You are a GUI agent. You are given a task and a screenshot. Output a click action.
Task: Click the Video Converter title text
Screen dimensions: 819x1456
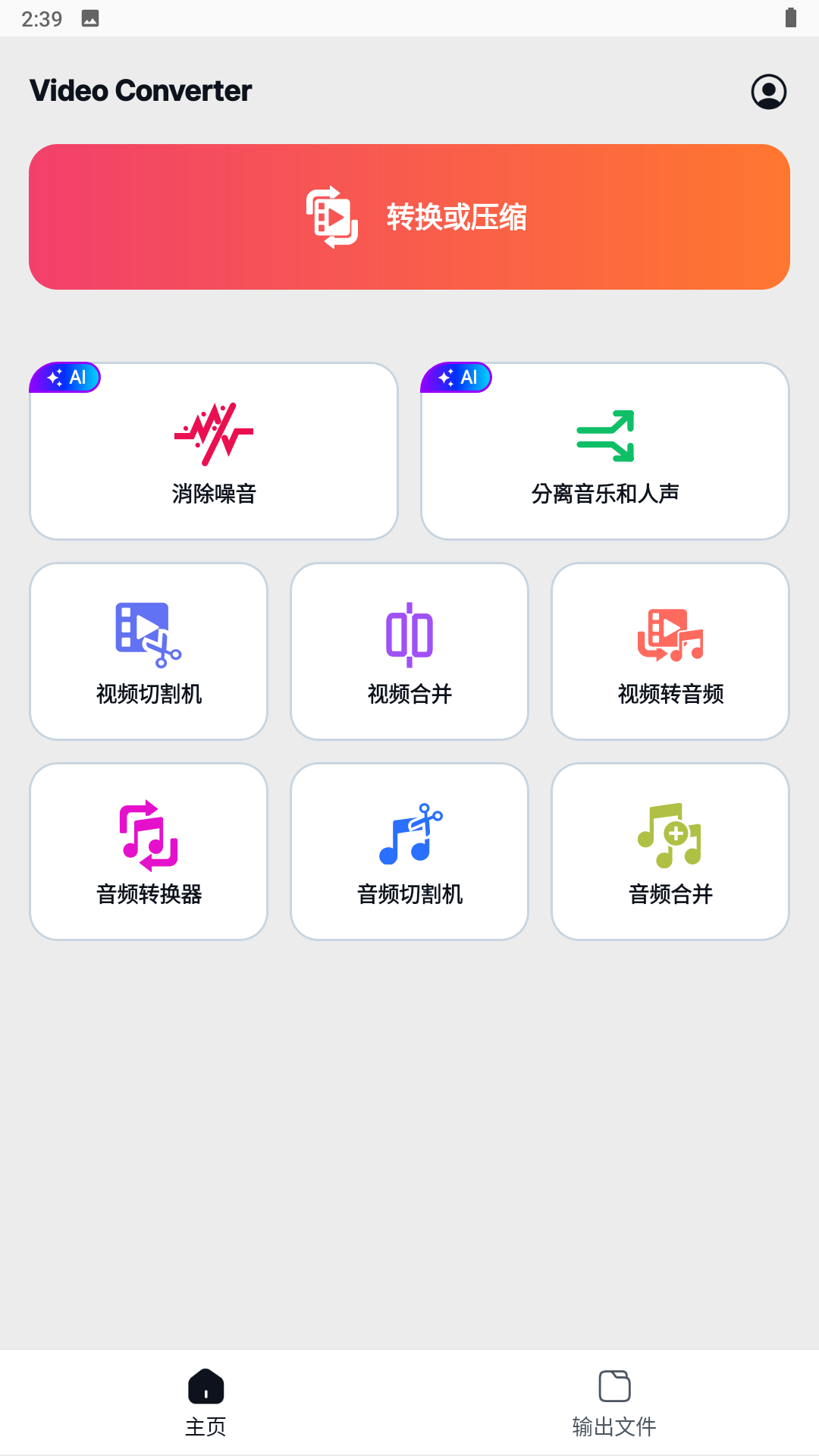tap(140, 90)
